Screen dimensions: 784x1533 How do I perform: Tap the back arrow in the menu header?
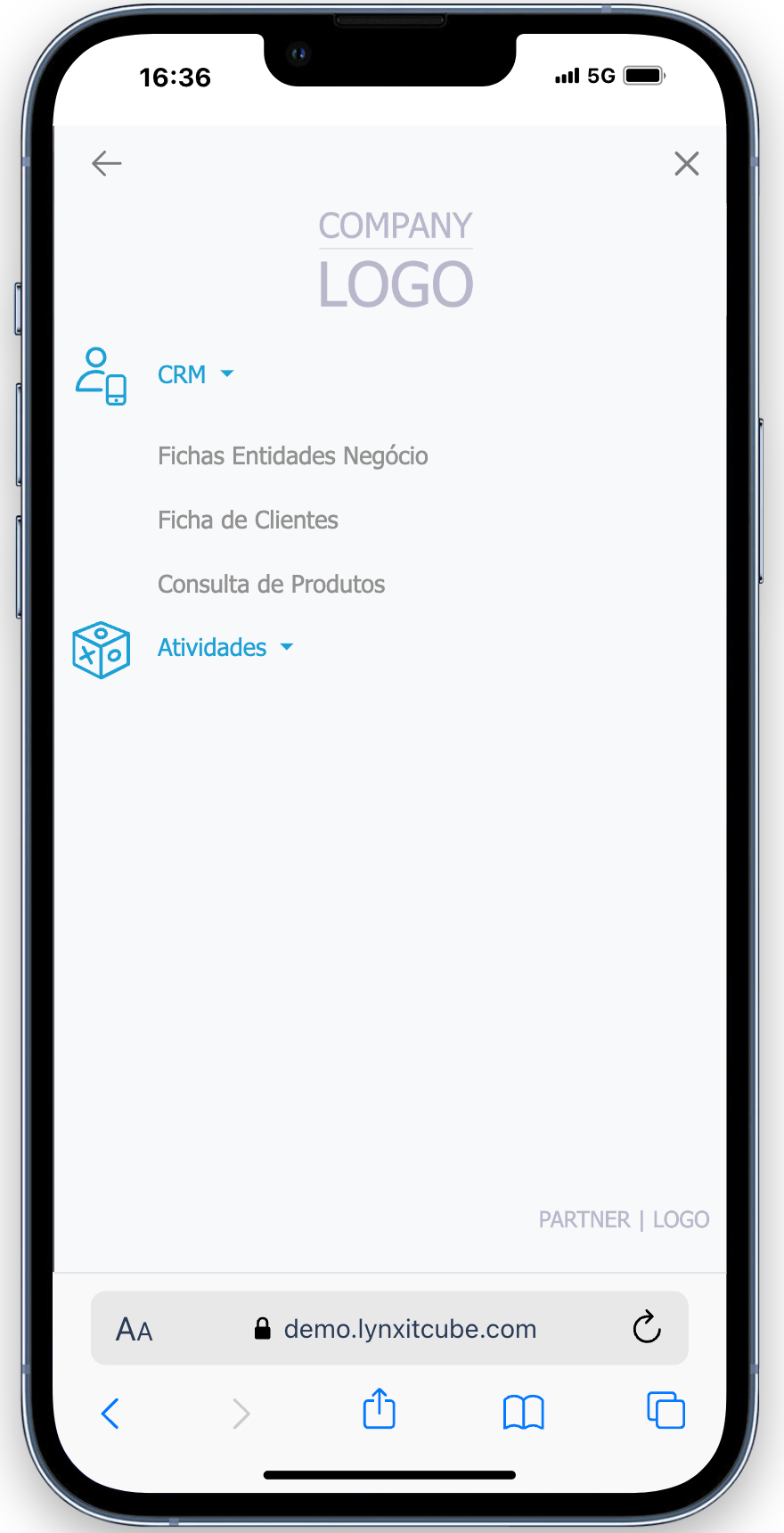pyautogui.click(x=107, y=164)
